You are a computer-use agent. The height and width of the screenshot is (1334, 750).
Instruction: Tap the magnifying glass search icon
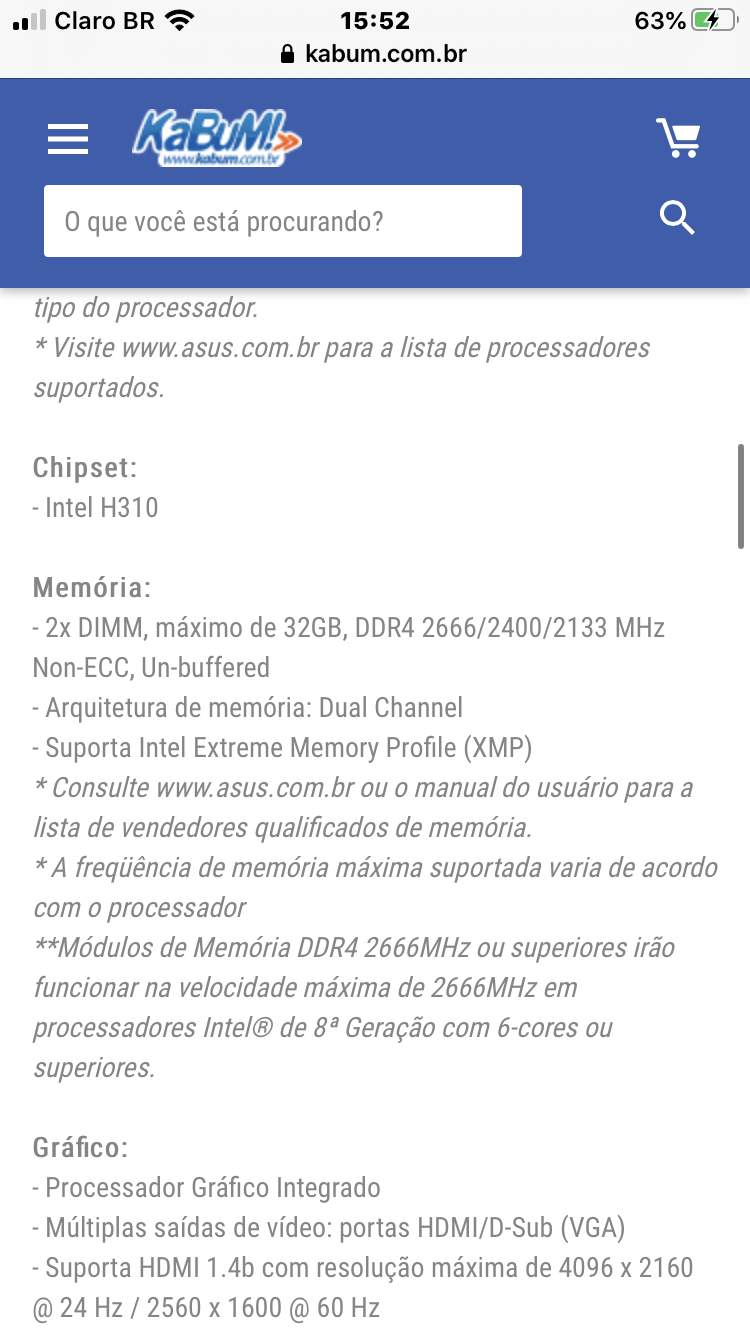[x=677, y=217]
